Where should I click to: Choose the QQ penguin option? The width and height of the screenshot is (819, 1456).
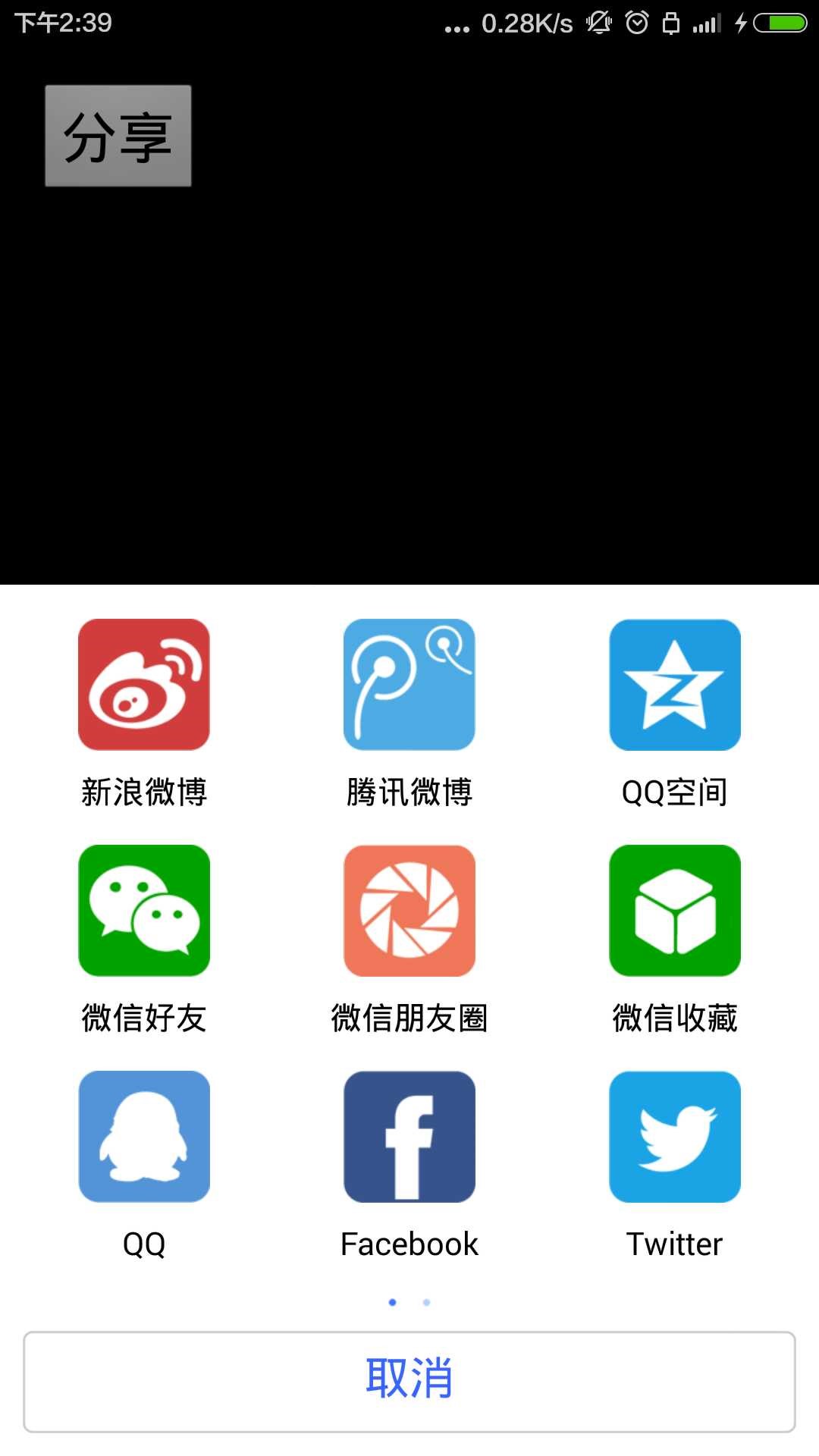[144, 1136]
